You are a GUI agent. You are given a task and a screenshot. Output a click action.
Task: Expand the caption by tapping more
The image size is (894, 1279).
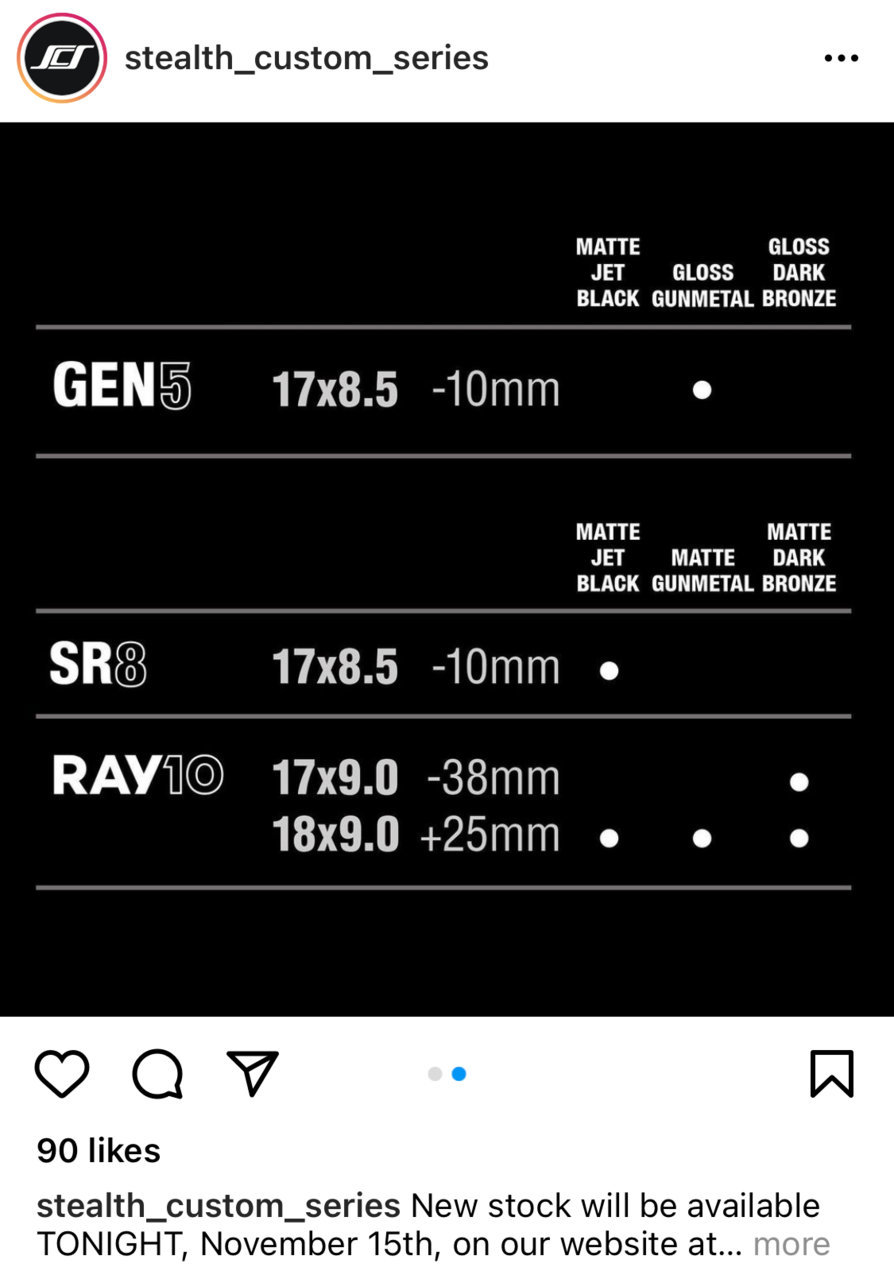point(791,1244)
